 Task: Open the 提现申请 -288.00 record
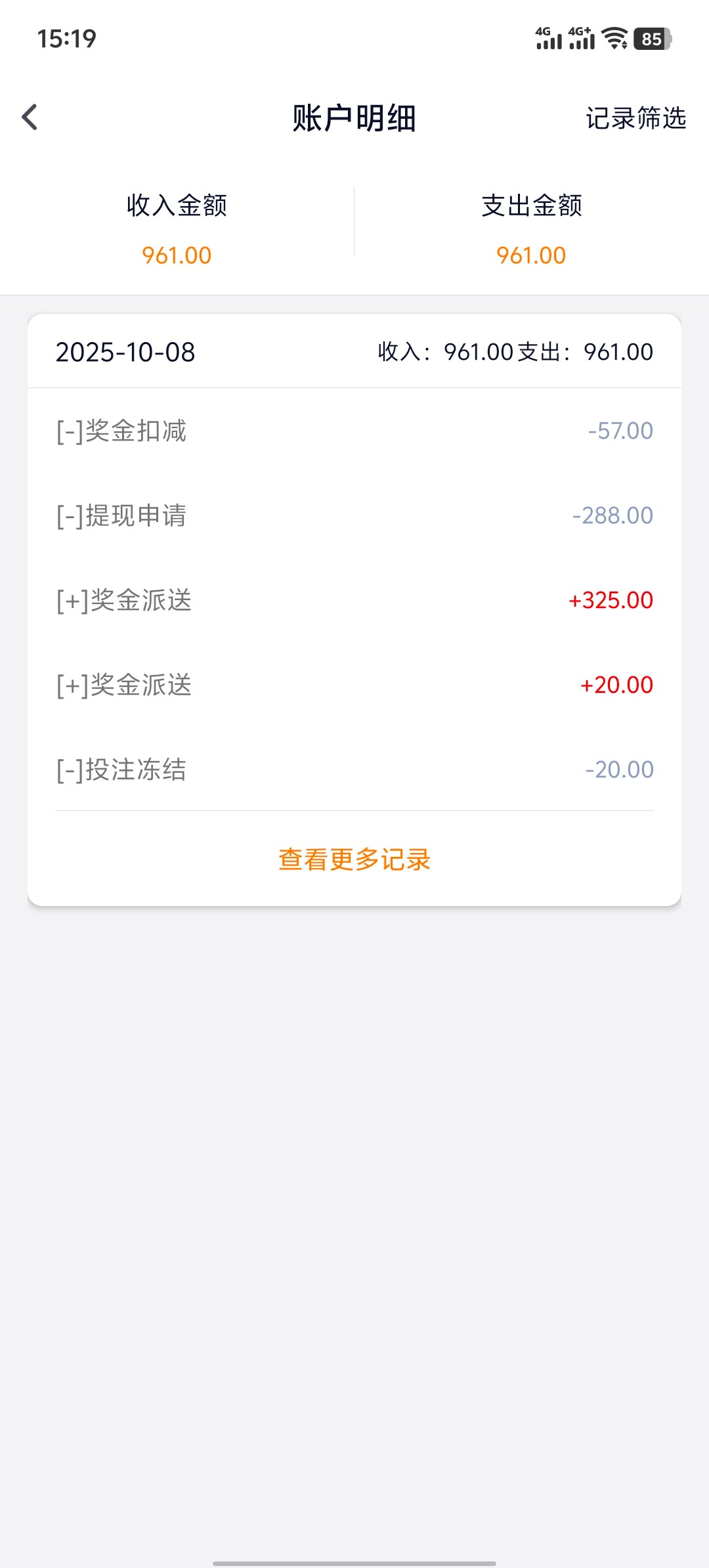pyautogui.click(x=354, y=516)
